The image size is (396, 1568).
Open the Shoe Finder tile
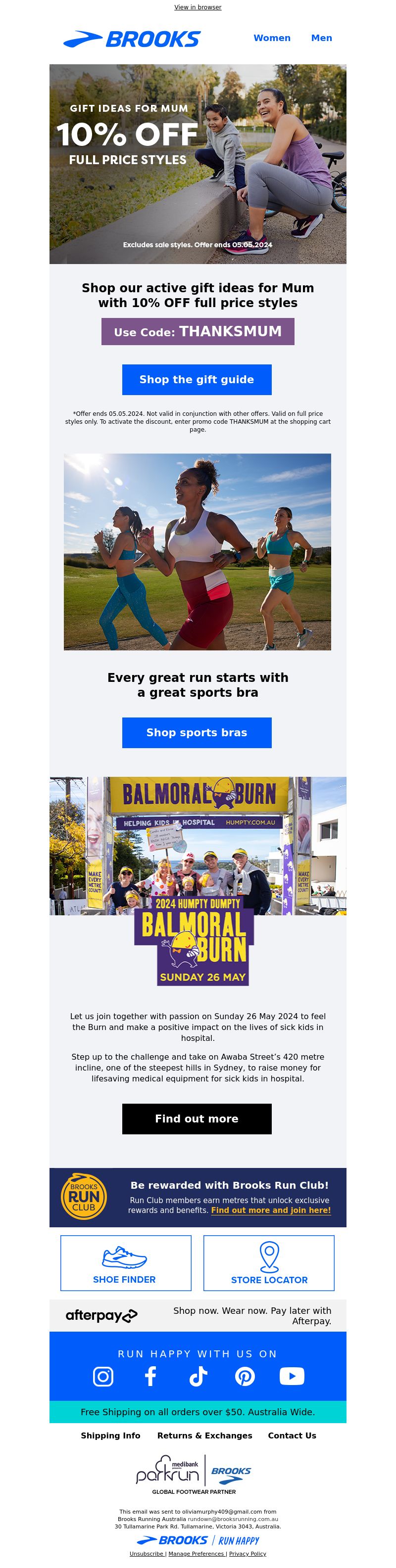(x=126, y=1262)
